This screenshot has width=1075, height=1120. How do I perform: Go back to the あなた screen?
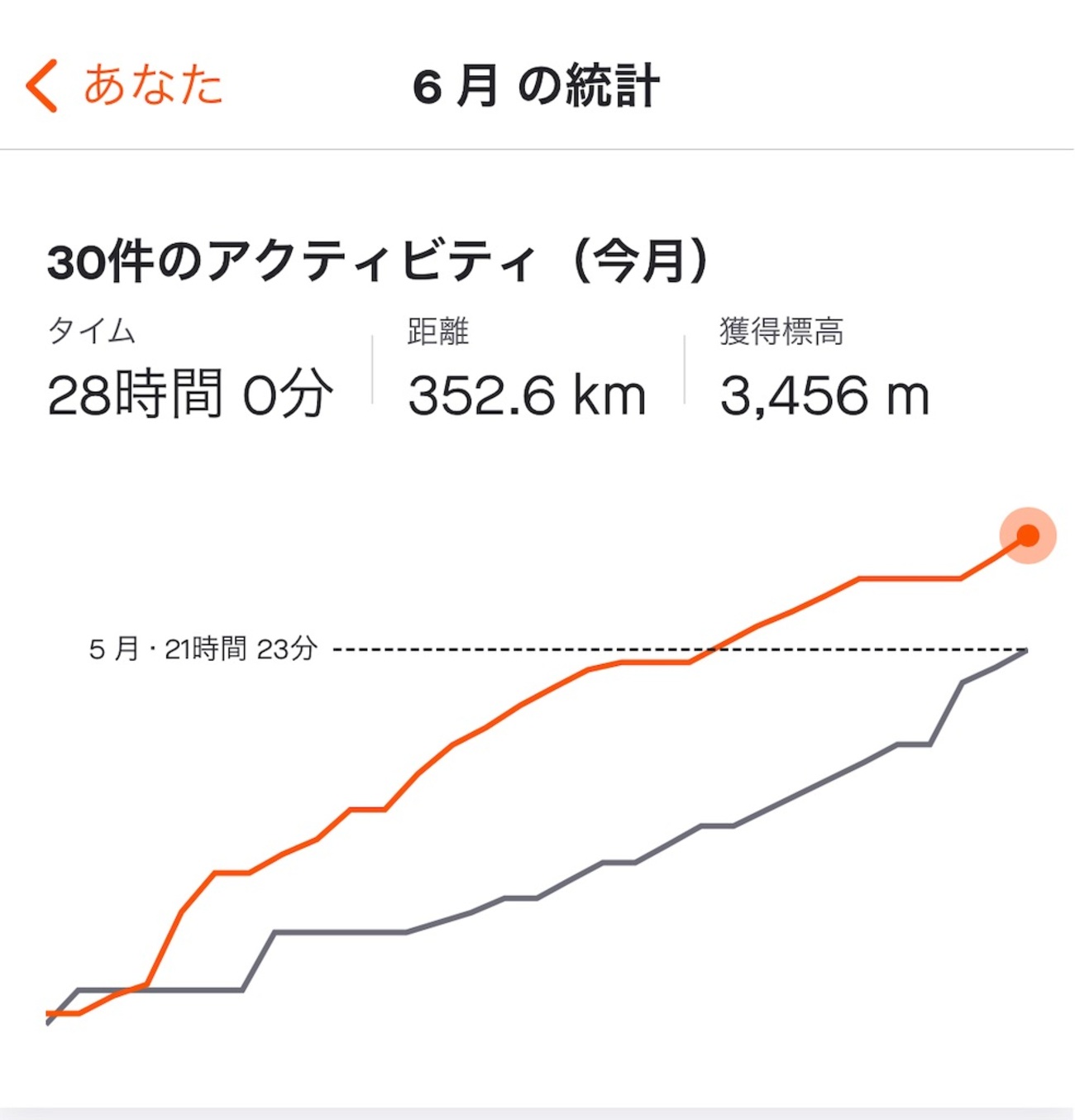click(124, 86)
